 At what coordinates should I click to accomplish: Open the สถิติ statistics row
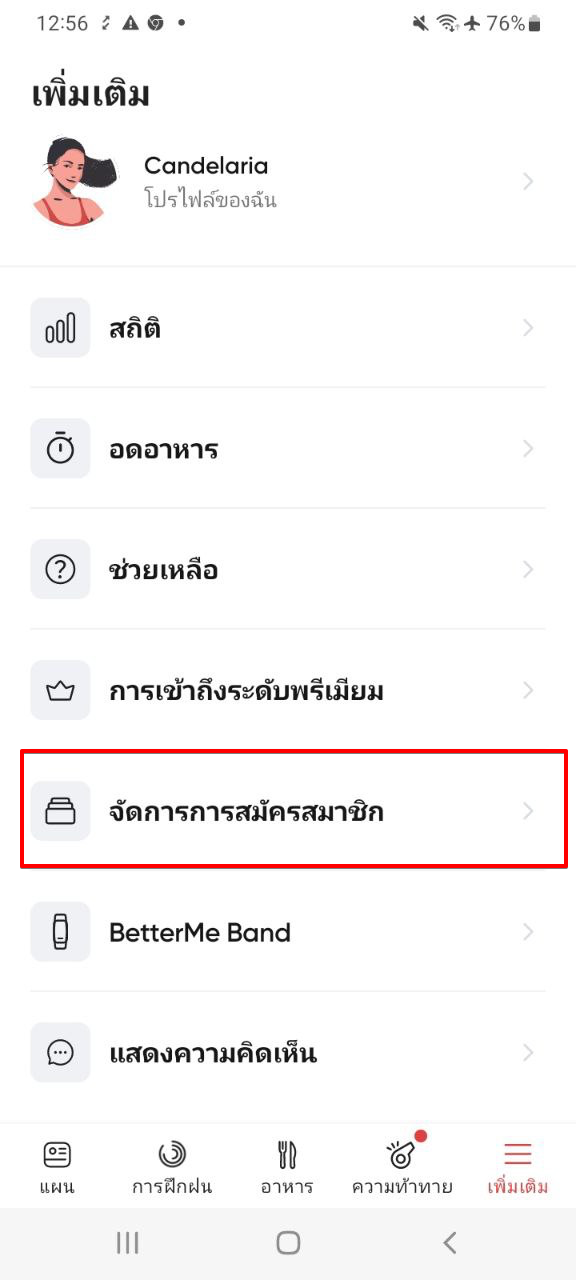pyautogui.click(x=288, y=328)
